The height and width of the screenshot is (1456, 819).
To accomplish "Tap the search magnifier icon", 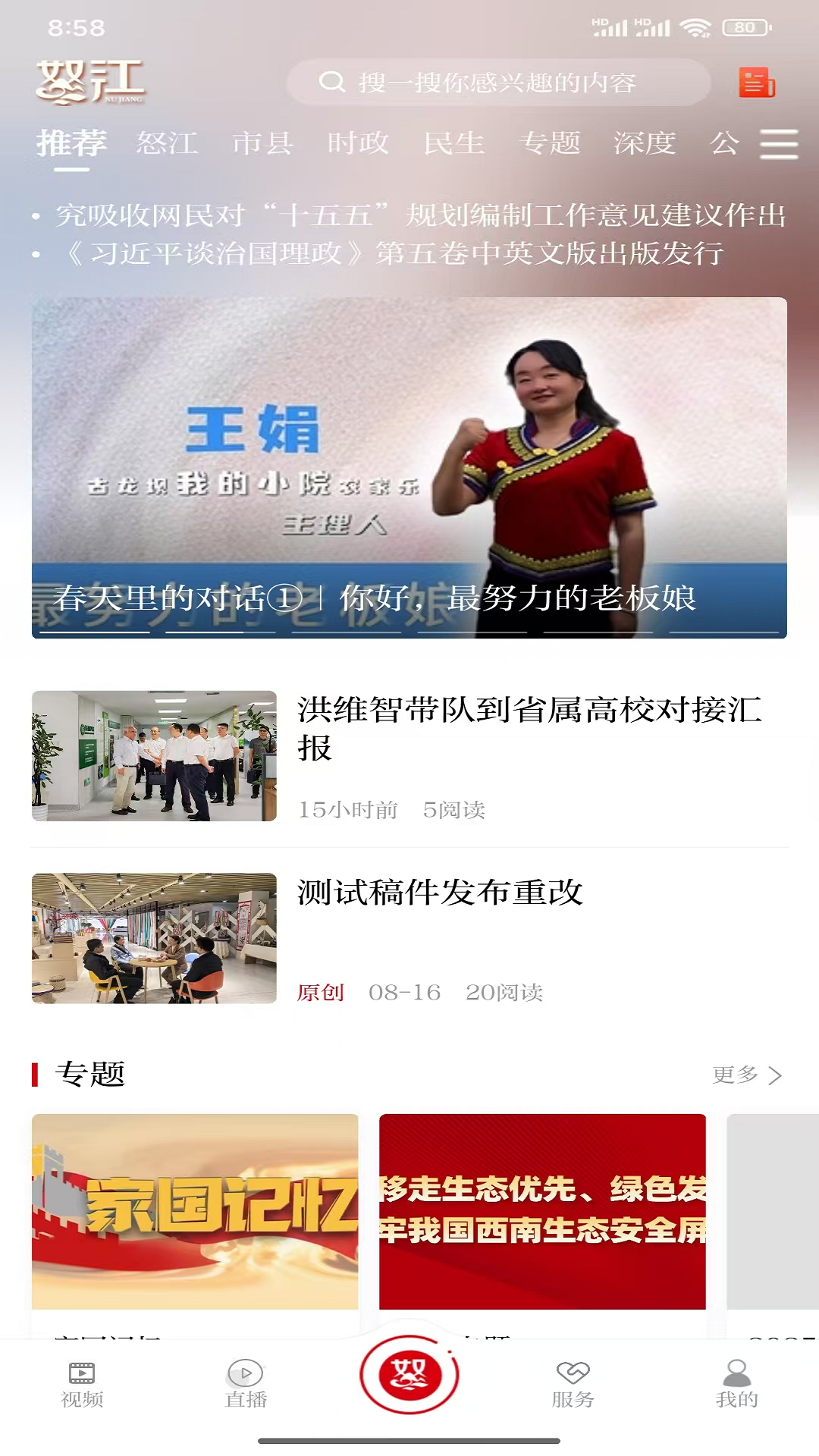I will pyautogui.click(x=331, y=83).
